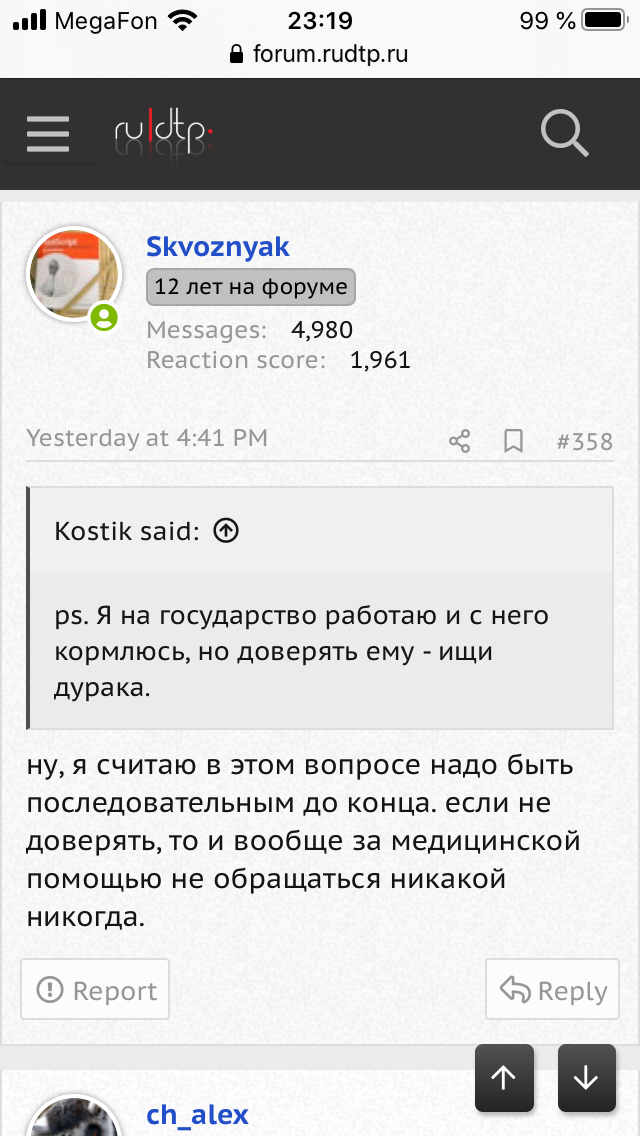Viewport: 640px width, 1136px height.
Task: Open the forum search
Action: pyautogui.click(x=565, y=134)
